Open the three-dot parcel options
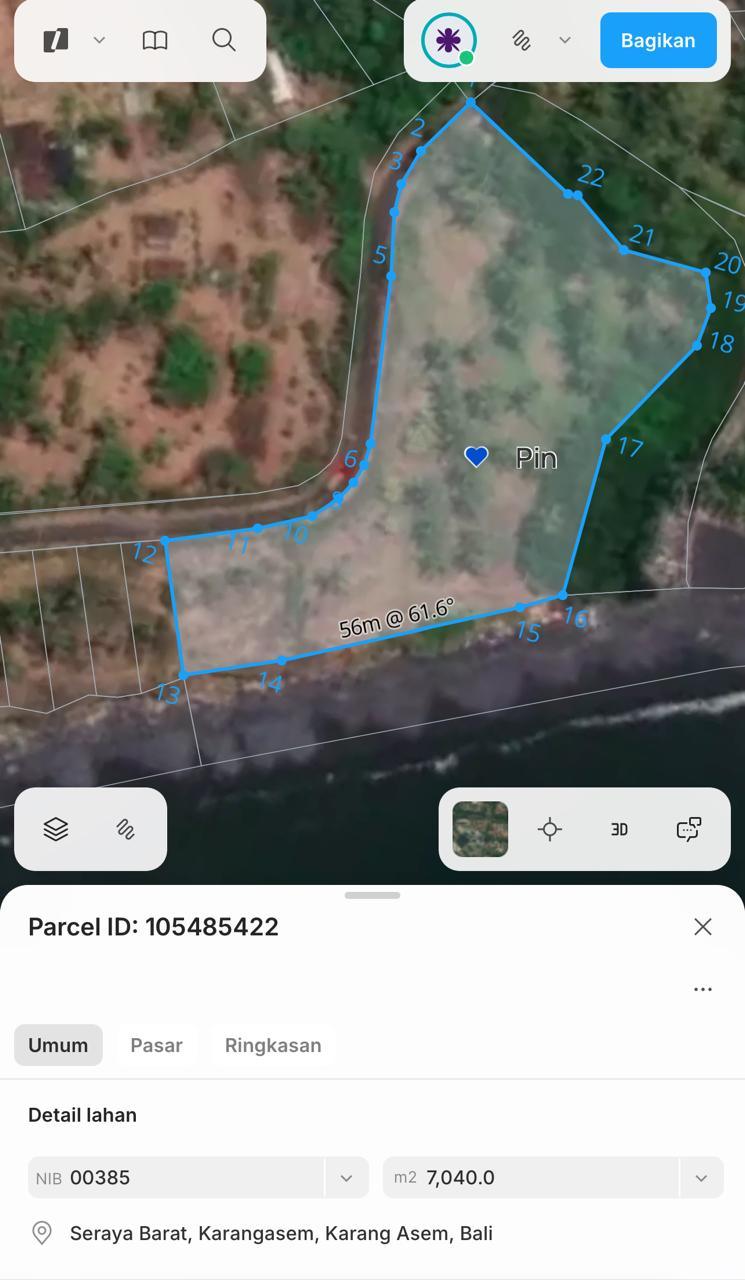745x1280 pixels. pyautogui.click(x=703, y=989)
